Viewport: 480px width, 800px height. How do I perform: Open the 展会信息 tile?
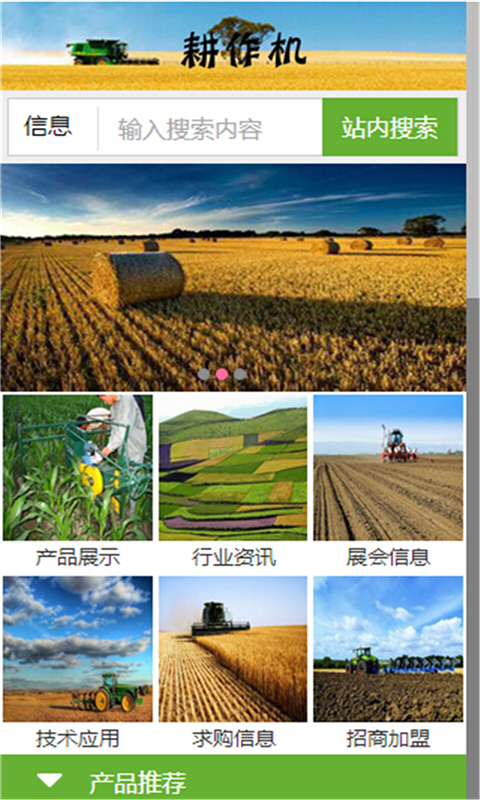pyautogui.click(x=388, y=482)
